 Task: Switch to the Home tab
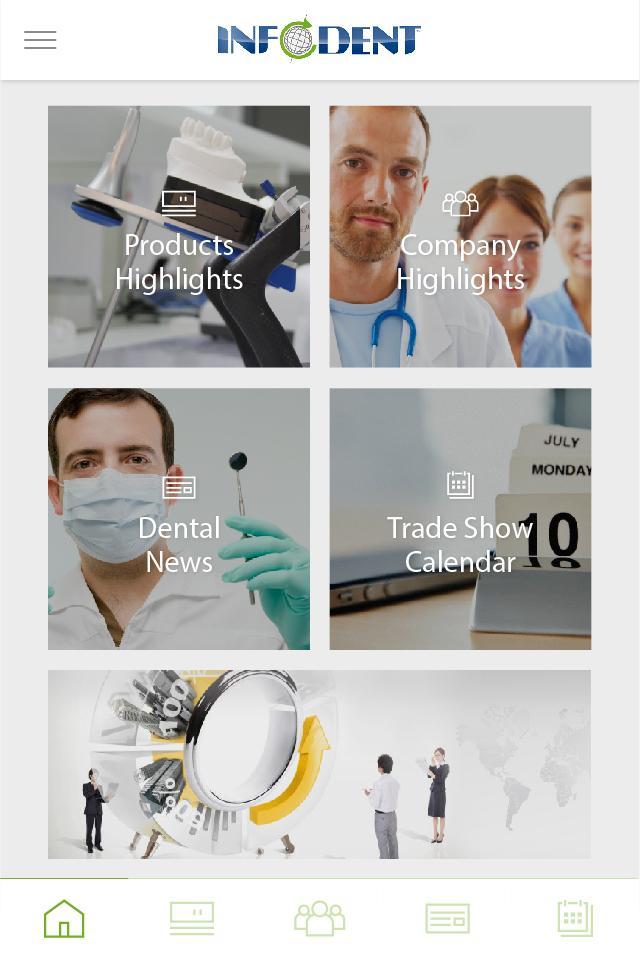pos(64,918)
